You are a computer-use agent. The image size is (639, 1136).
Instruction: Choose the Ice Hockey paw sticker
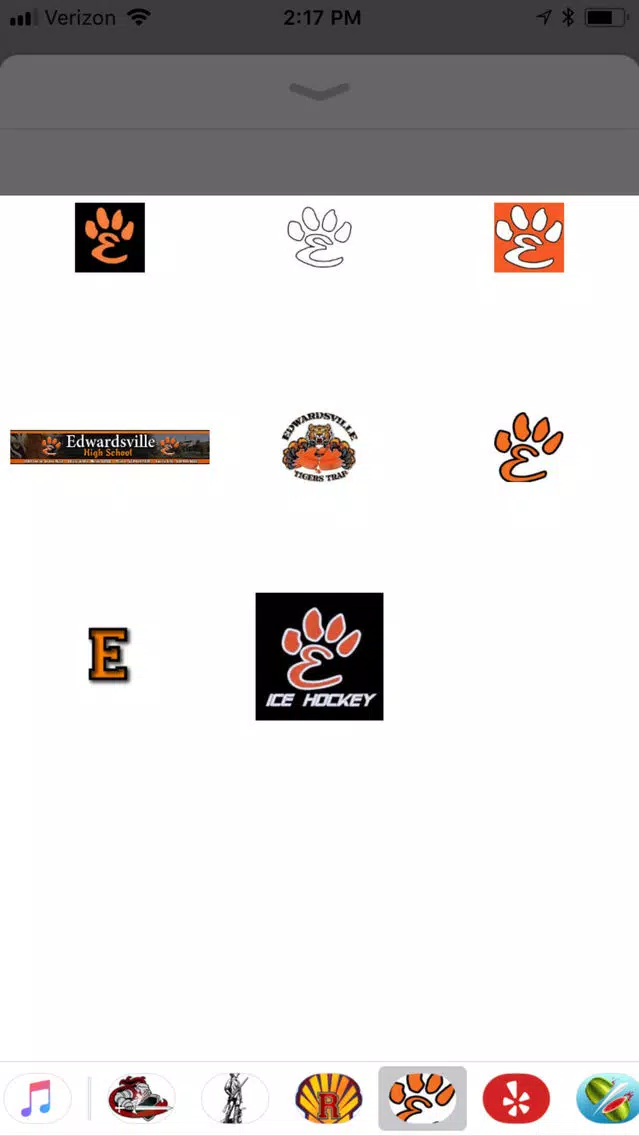(x=319, y=656)
